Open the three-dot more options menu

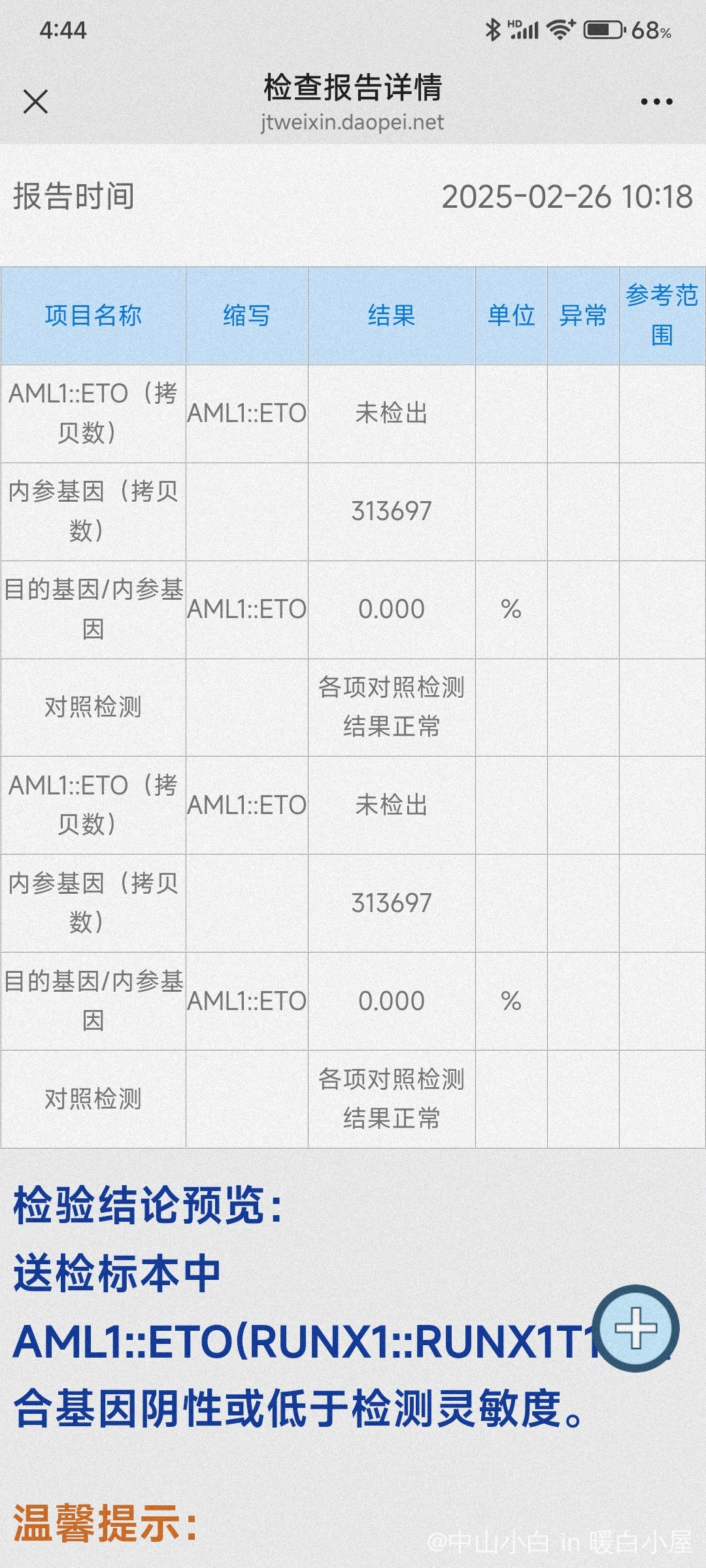click(656, 102)
